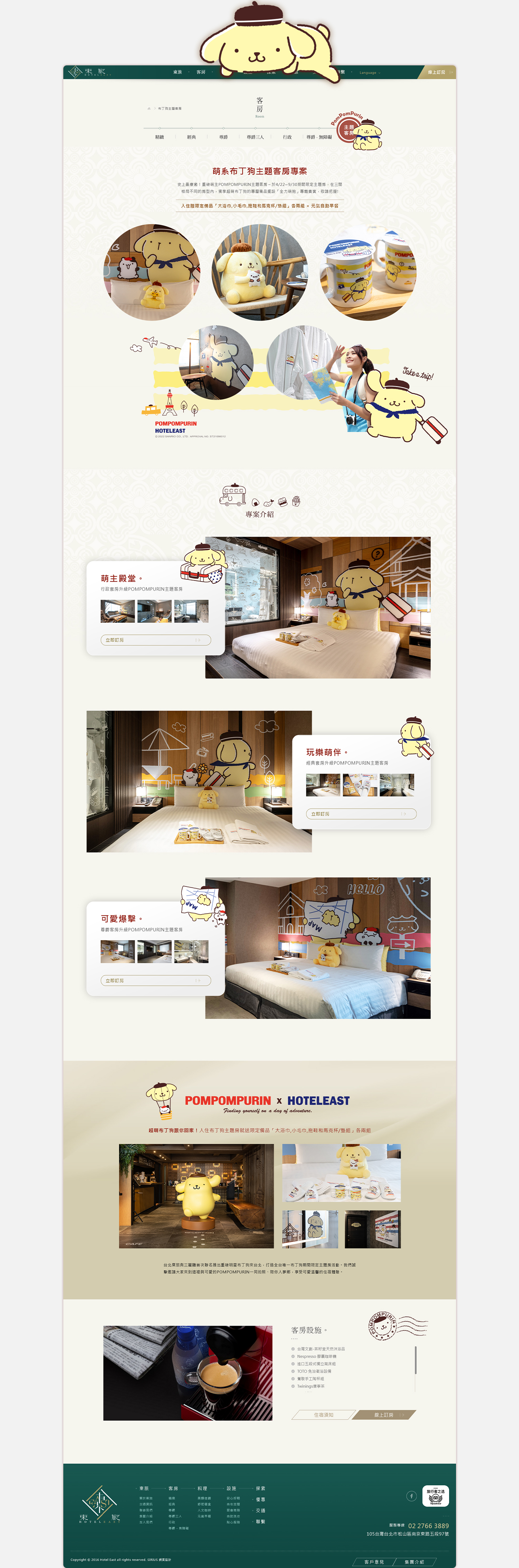
Task: Open 客戶意見 in the footer
Action: [x=374, y=1562]
